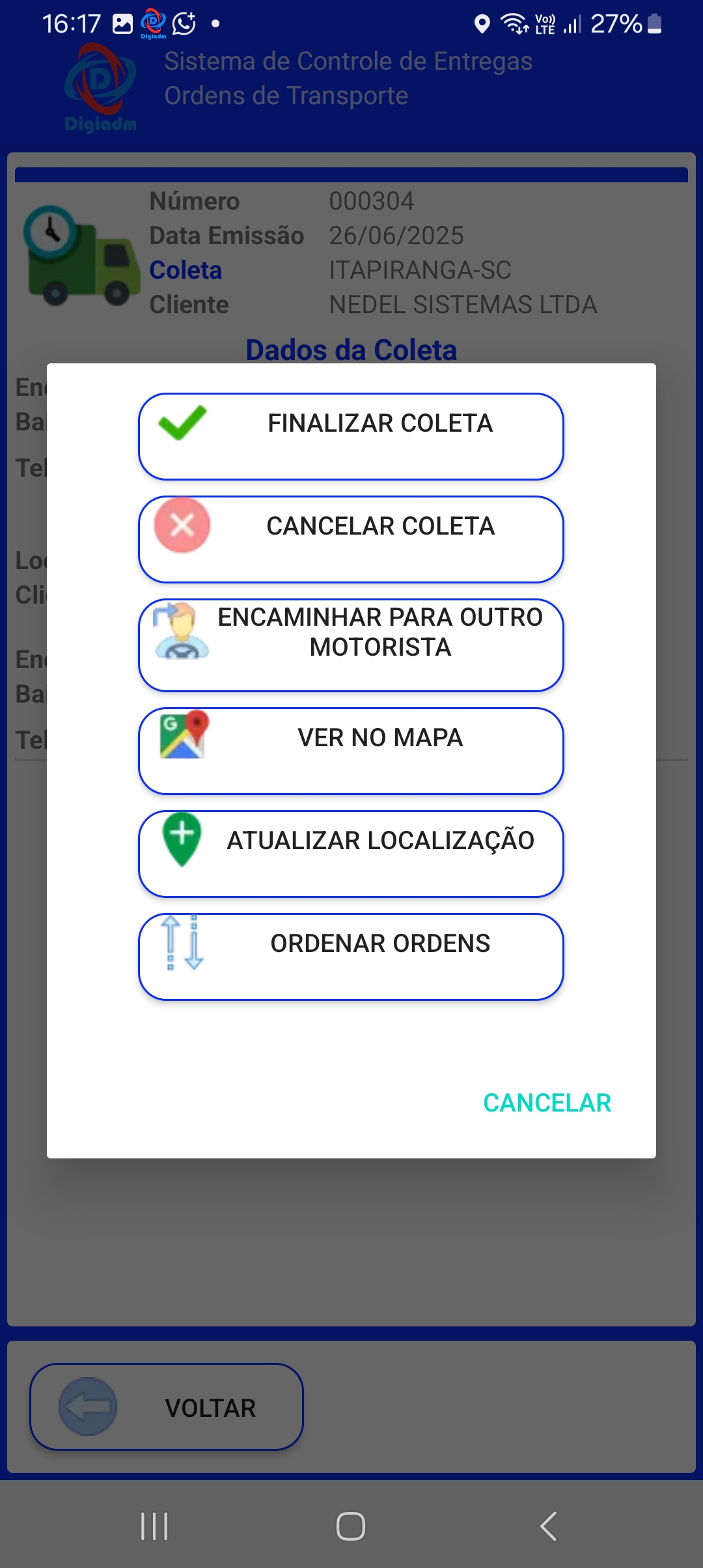The image size is (703, 1568).
Task: Dismiss the dialog with Cancelar
Action: tap(547, 1103)
